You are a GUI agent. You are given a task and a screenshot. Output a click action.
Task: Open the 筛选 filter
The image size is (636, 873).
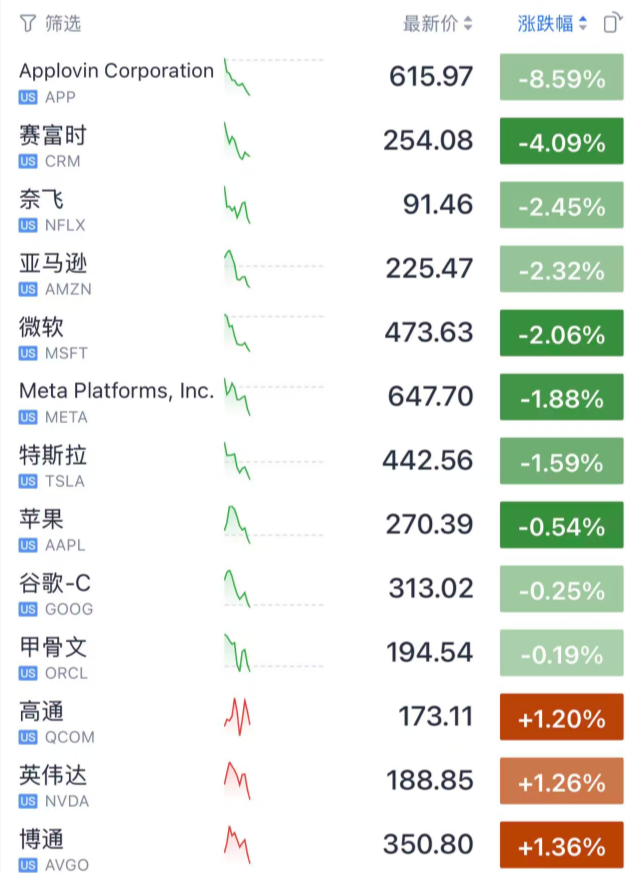[x=51, y=23]
